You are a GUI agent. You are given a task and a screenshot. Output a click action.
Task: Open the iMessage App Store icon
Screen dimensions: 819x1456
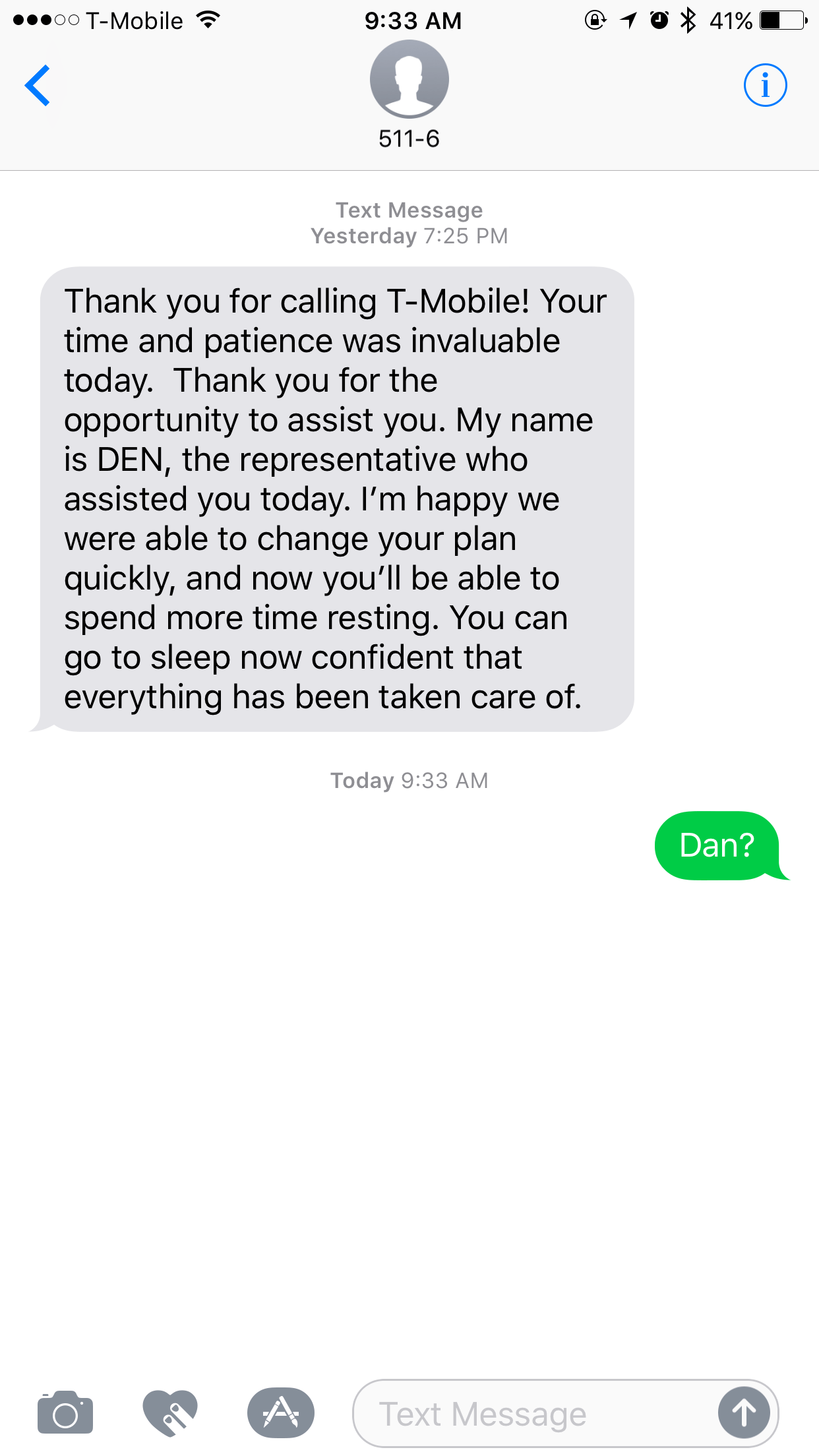click(281, 1412)
